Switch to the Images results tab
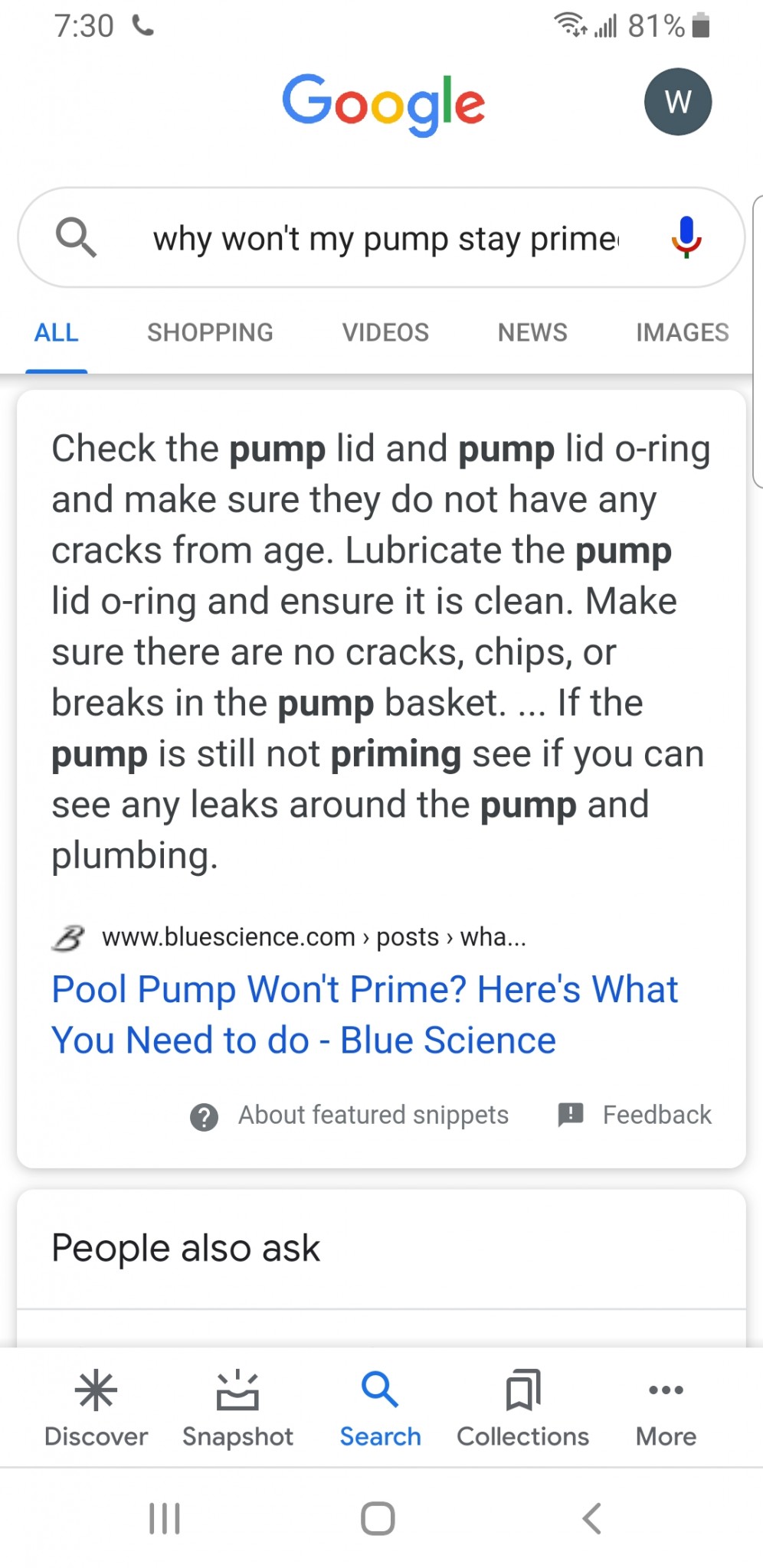 pyautogui.click(x=682, y=332)
